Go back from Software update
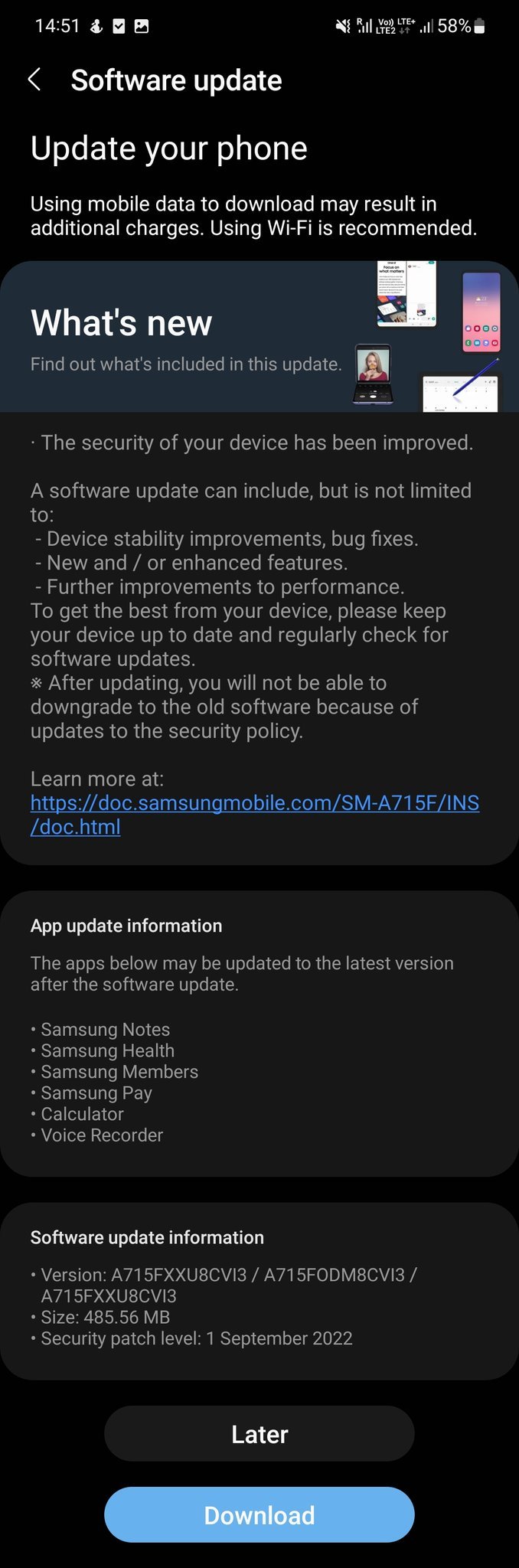Screen dimensions: 519x1568 point(34,80)
